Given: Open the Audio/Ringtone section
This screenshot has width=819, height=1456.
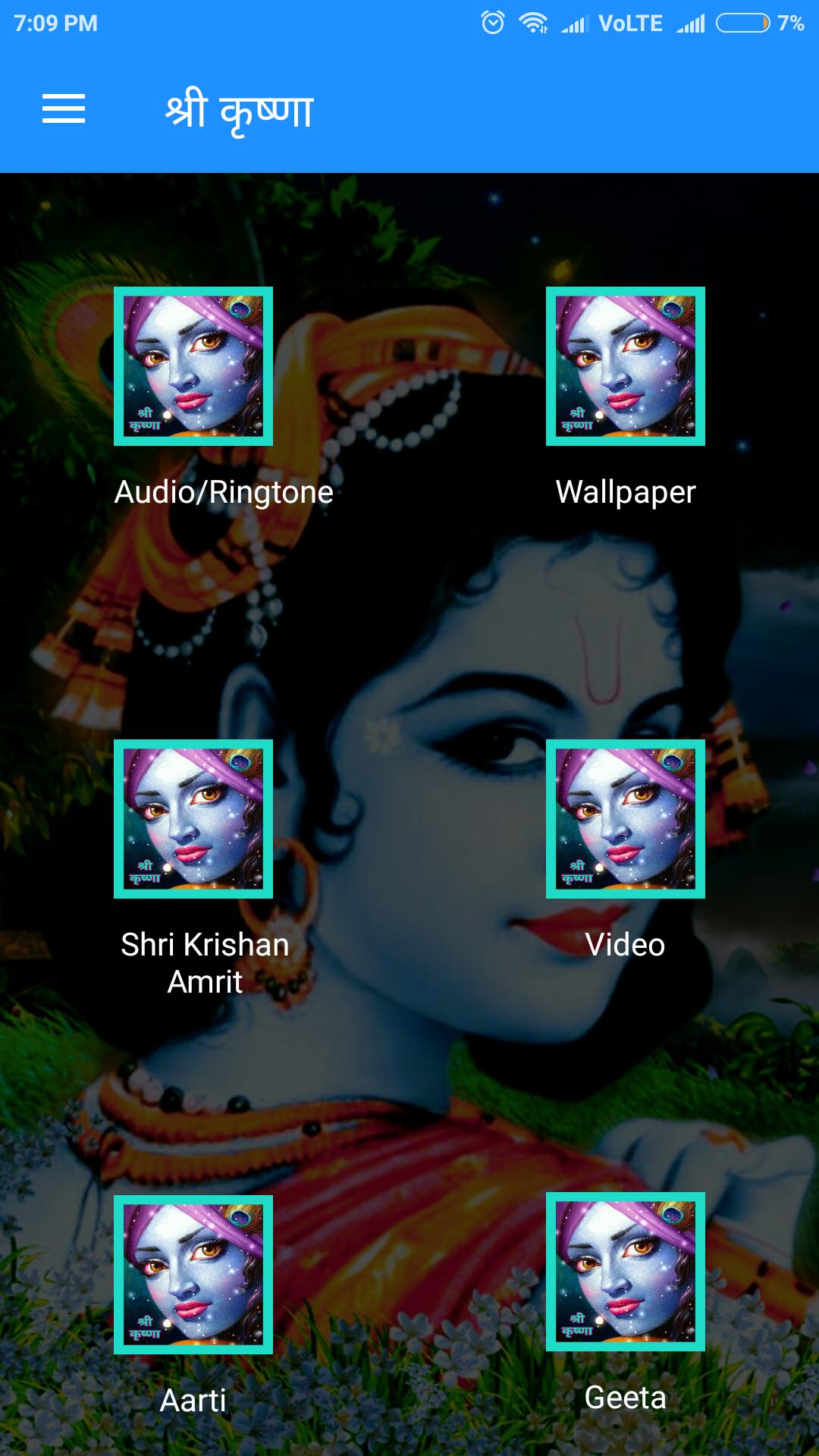Looking at the screenshot, I should pyautogui.click(x=193, y=366).
